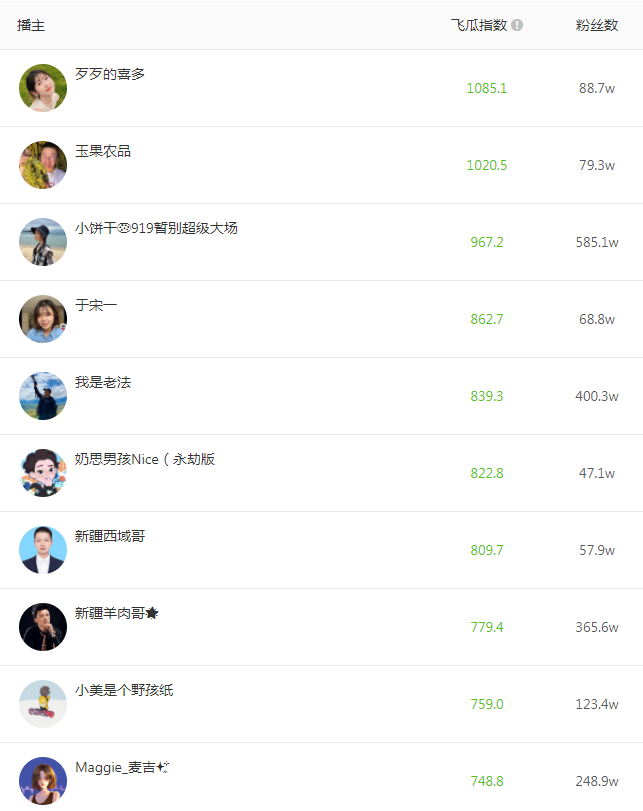Open the 奶思男孩Nice streamer row
Image resolution: width=643 pixels, height=811 pixels.
click(145, 459)
